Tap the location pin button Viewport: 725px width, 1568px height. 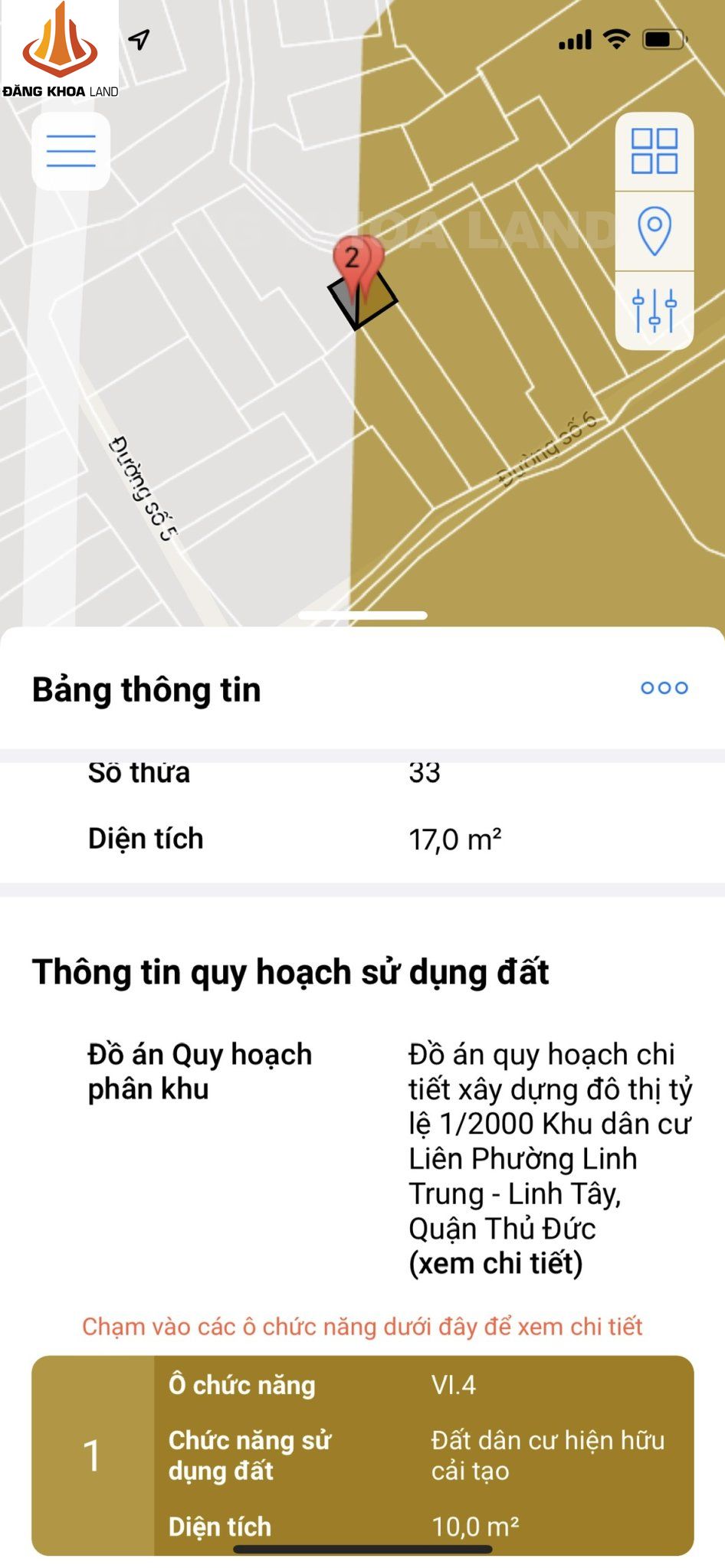[654, 230]
